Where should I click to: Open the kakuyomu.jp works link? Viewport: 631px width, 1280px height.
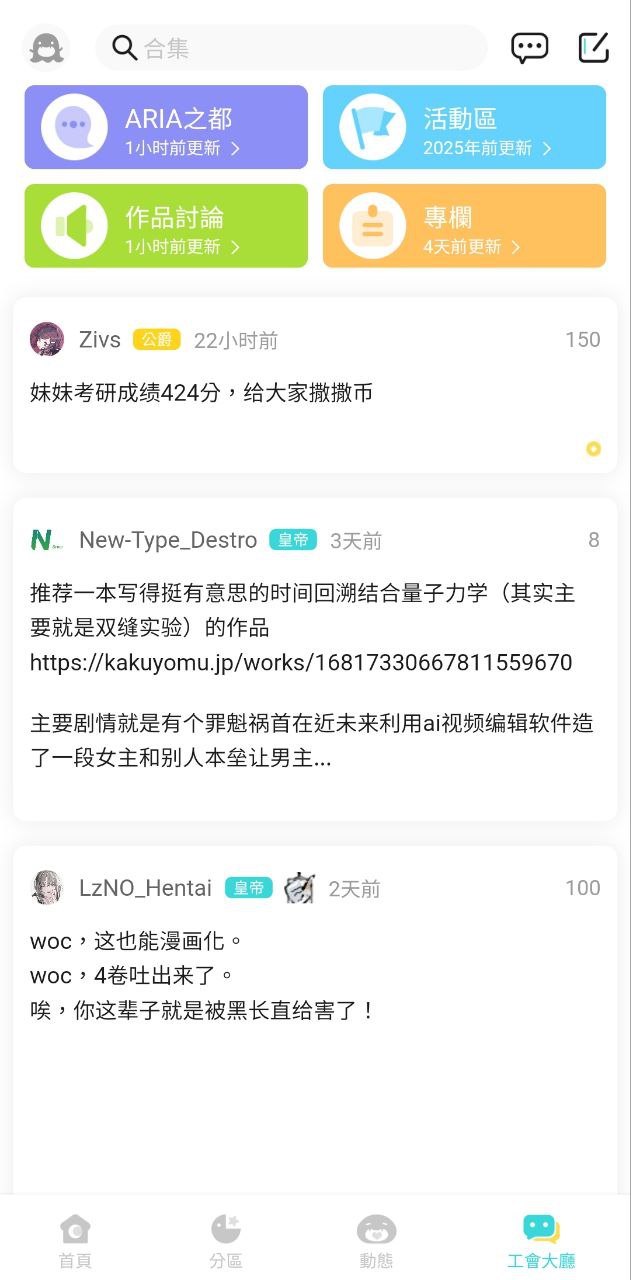301,662
